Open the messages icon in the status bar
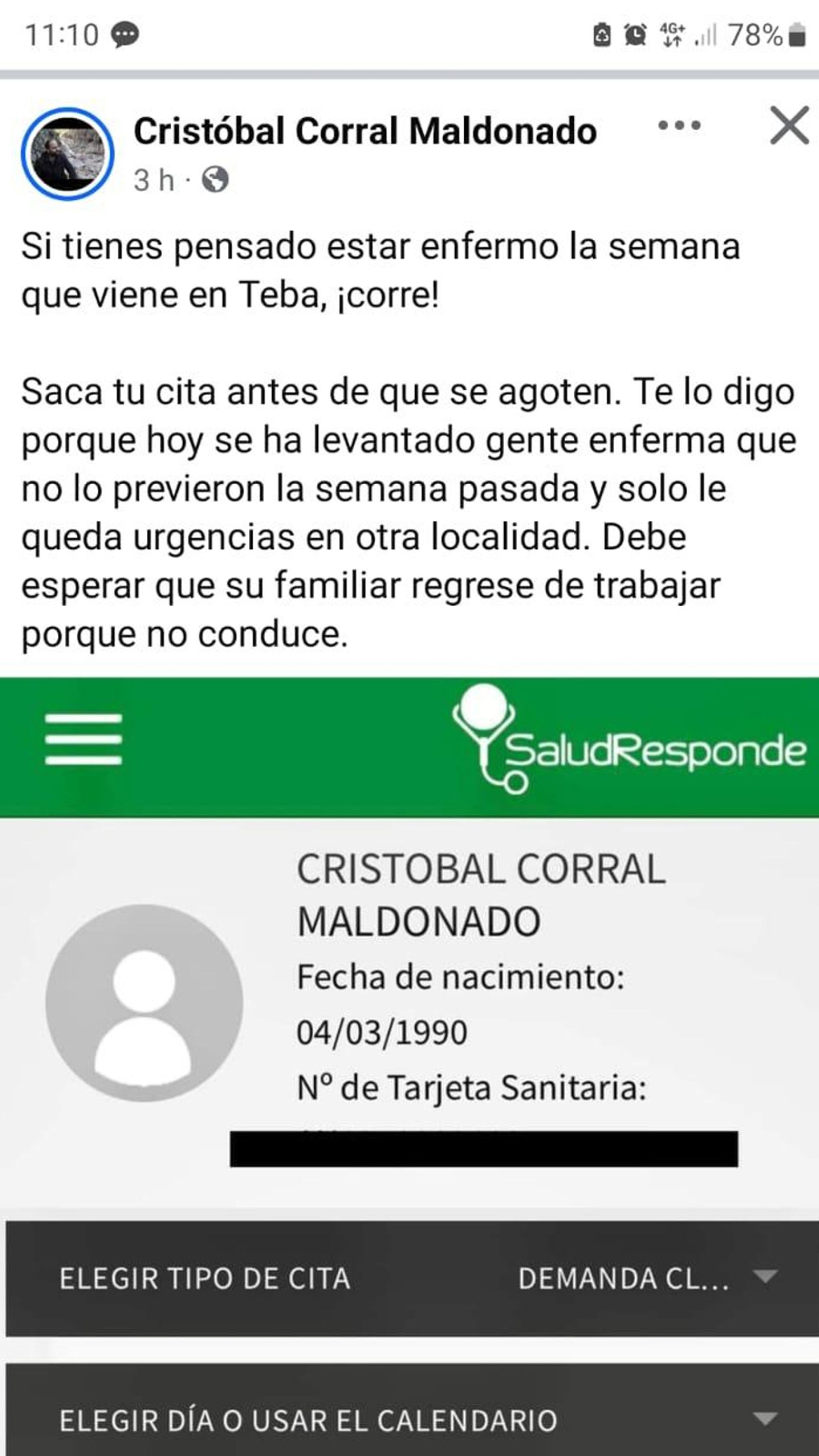819x1456 pixels. [x=125, y=34]
